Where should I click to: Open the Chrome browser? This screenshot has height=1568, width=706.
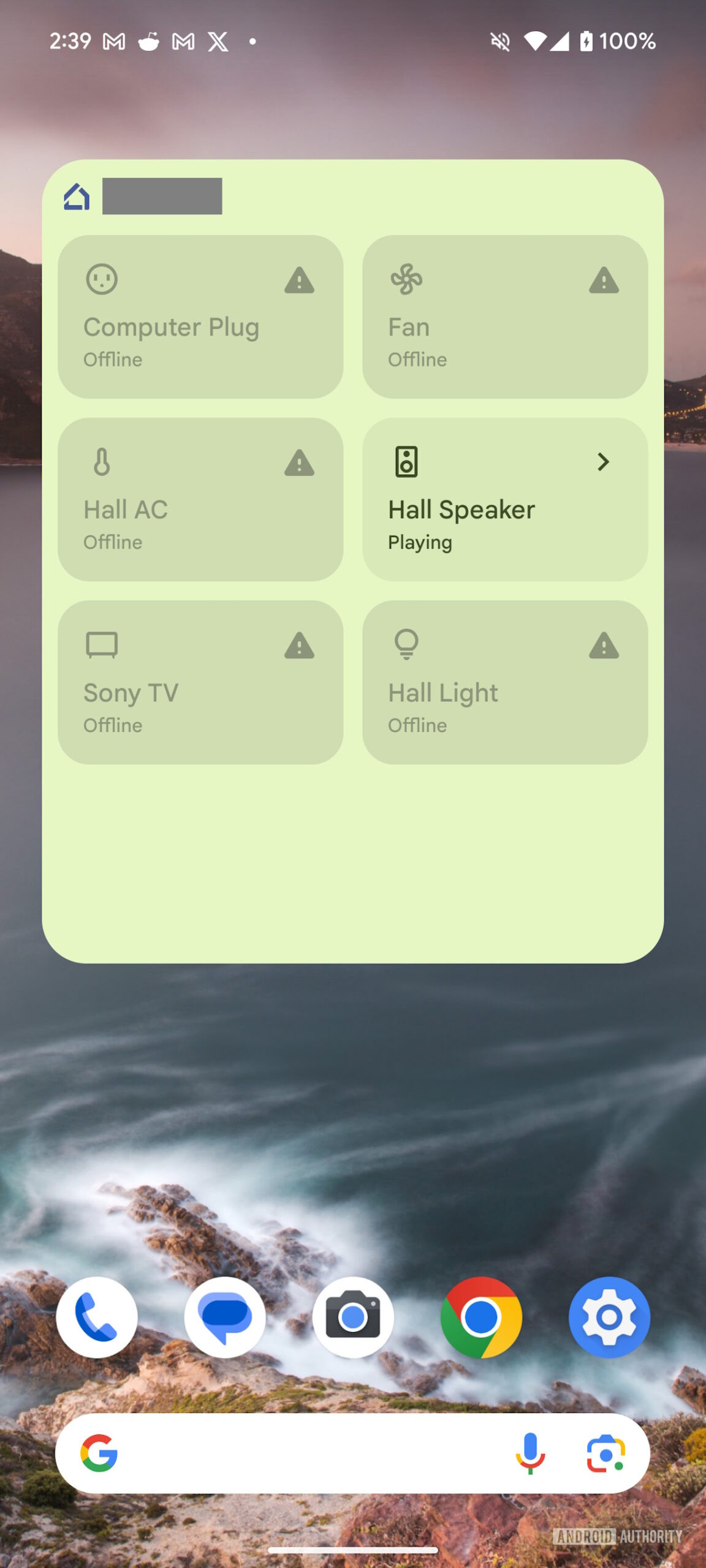pyautogui.click(x=481, y=1317)
